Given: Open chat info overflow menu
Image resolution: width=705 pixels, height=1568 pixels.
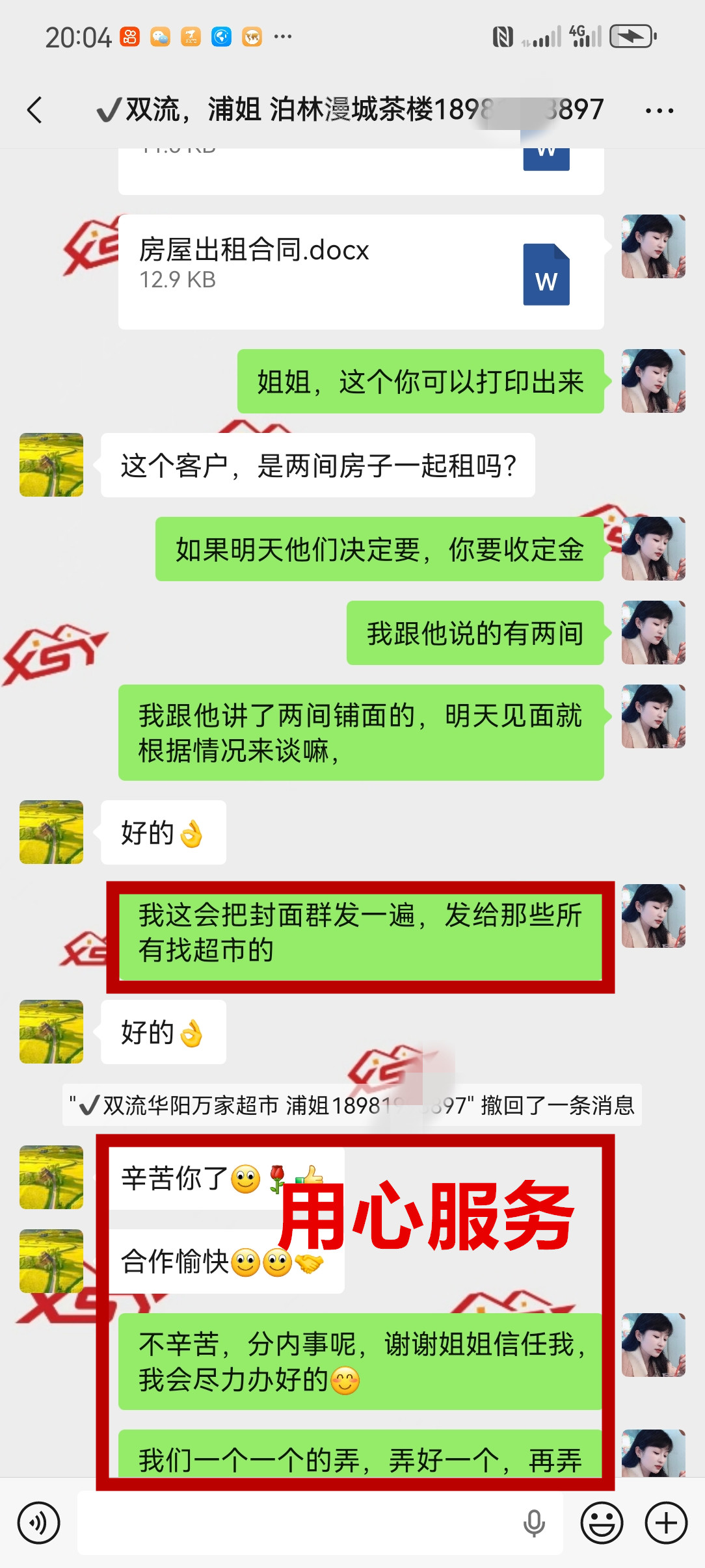Looking at the screenshot, I should point(659,111).
